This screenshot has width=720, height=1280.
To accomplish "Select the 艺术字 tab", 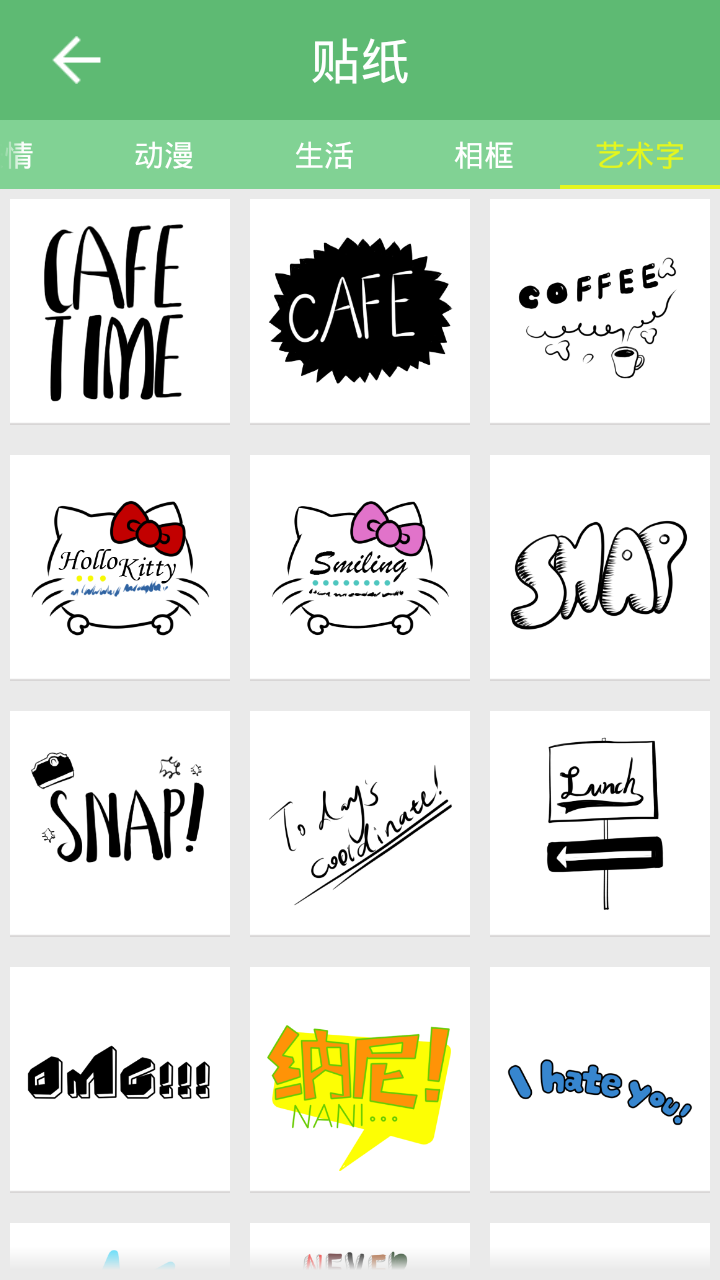I will pyautogui.click(x=640, y=155).
